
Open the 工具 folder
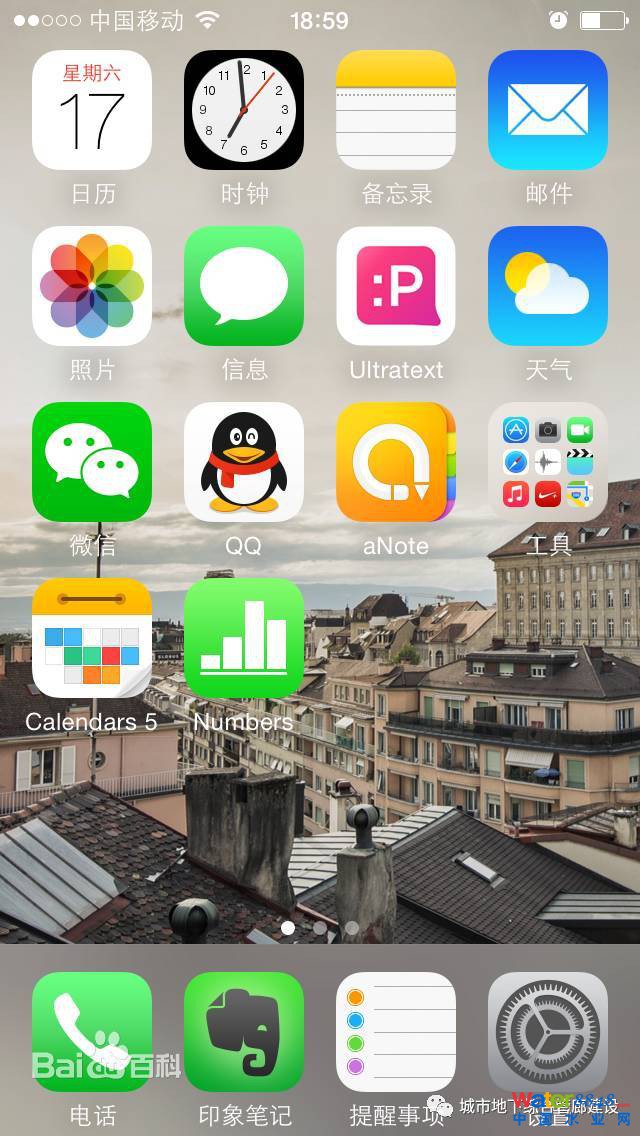pos(548,462)
